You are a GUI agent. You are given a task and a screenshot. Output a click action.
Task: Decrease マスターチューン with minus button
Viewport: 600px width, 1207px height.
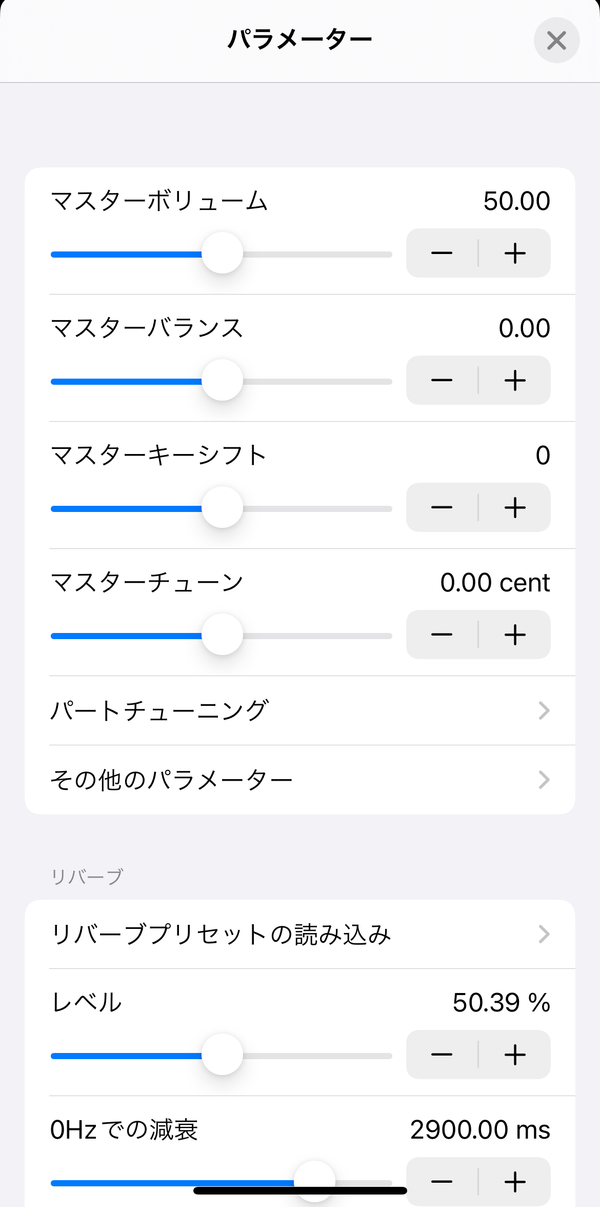coord(442,634)
